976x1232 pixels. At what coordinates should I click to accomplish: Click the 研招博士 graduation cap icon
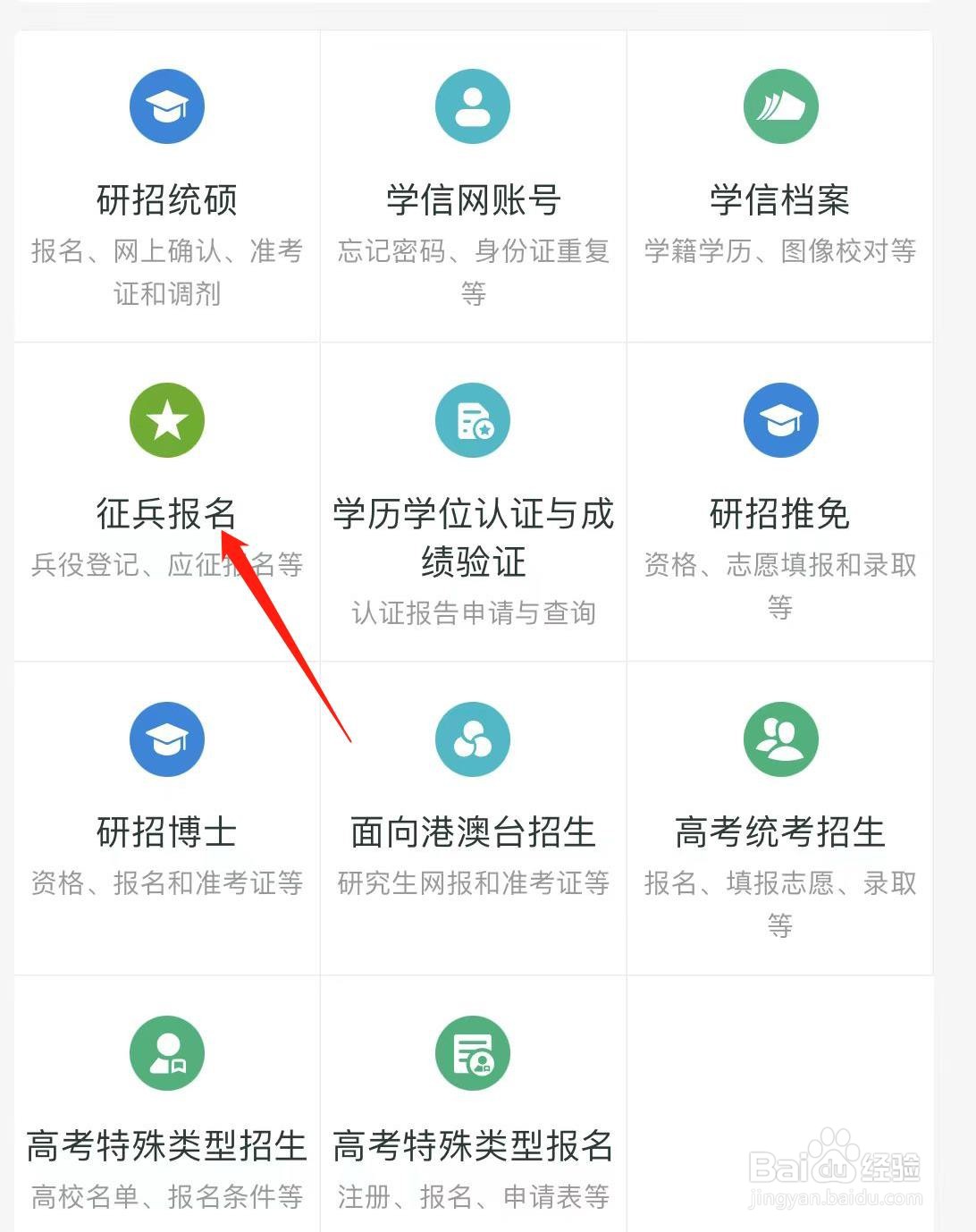[166, 738]
